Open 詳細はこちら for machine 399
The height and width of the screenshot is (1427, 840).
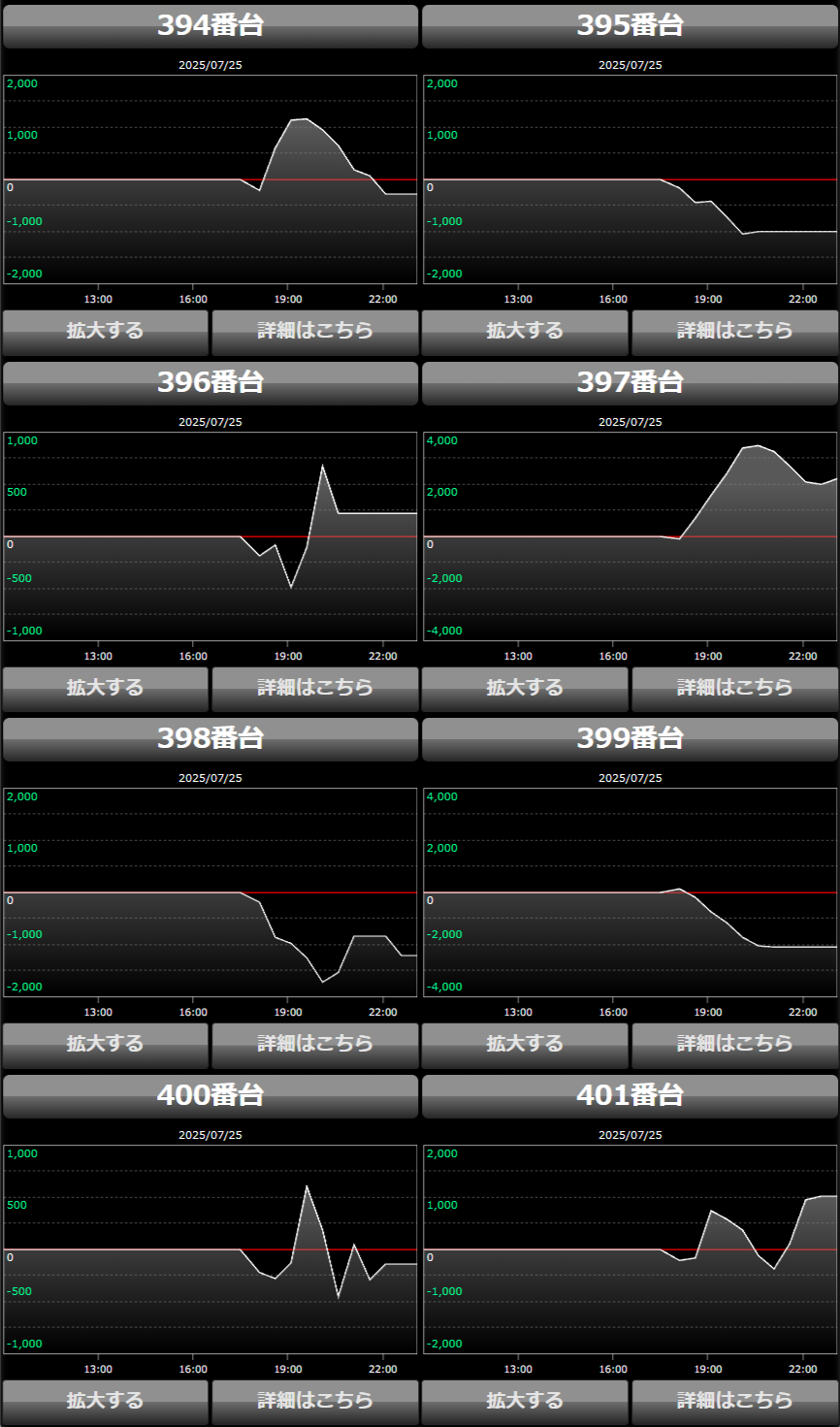[x=735, y=1045]
